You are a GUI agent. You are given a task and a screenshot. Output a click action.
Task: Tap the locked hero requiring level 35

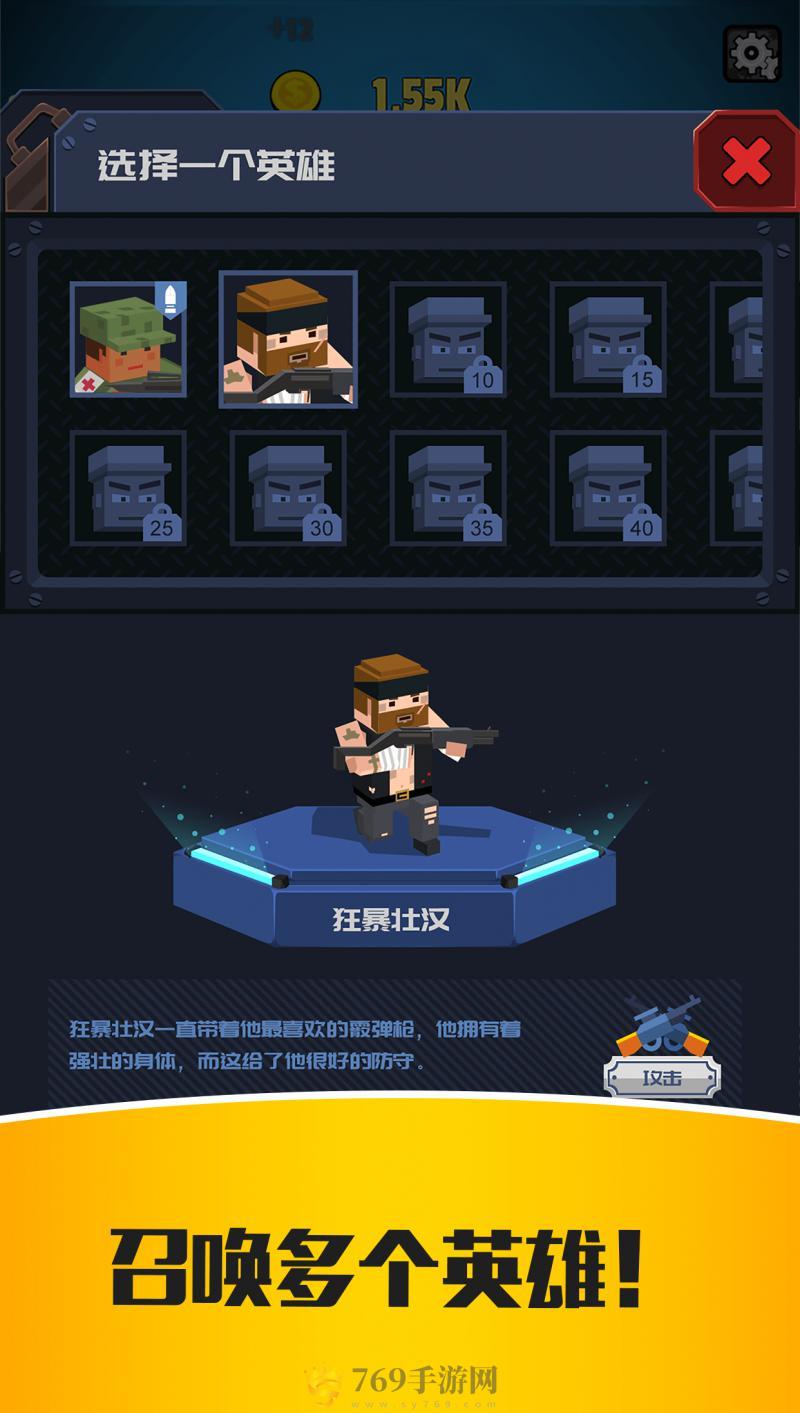tap(448, 488)
